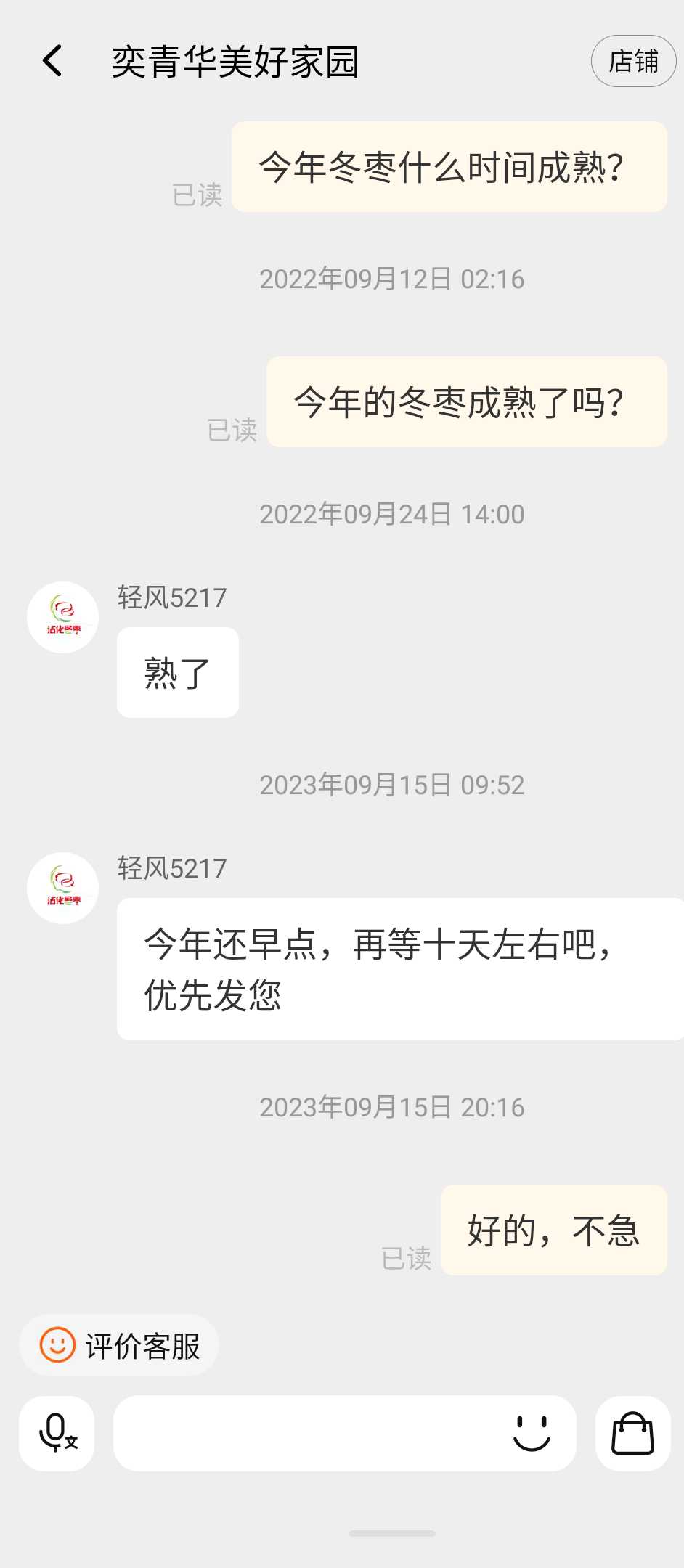Open 轻风5217's avatar above the 熟了 message

point(62,617)
